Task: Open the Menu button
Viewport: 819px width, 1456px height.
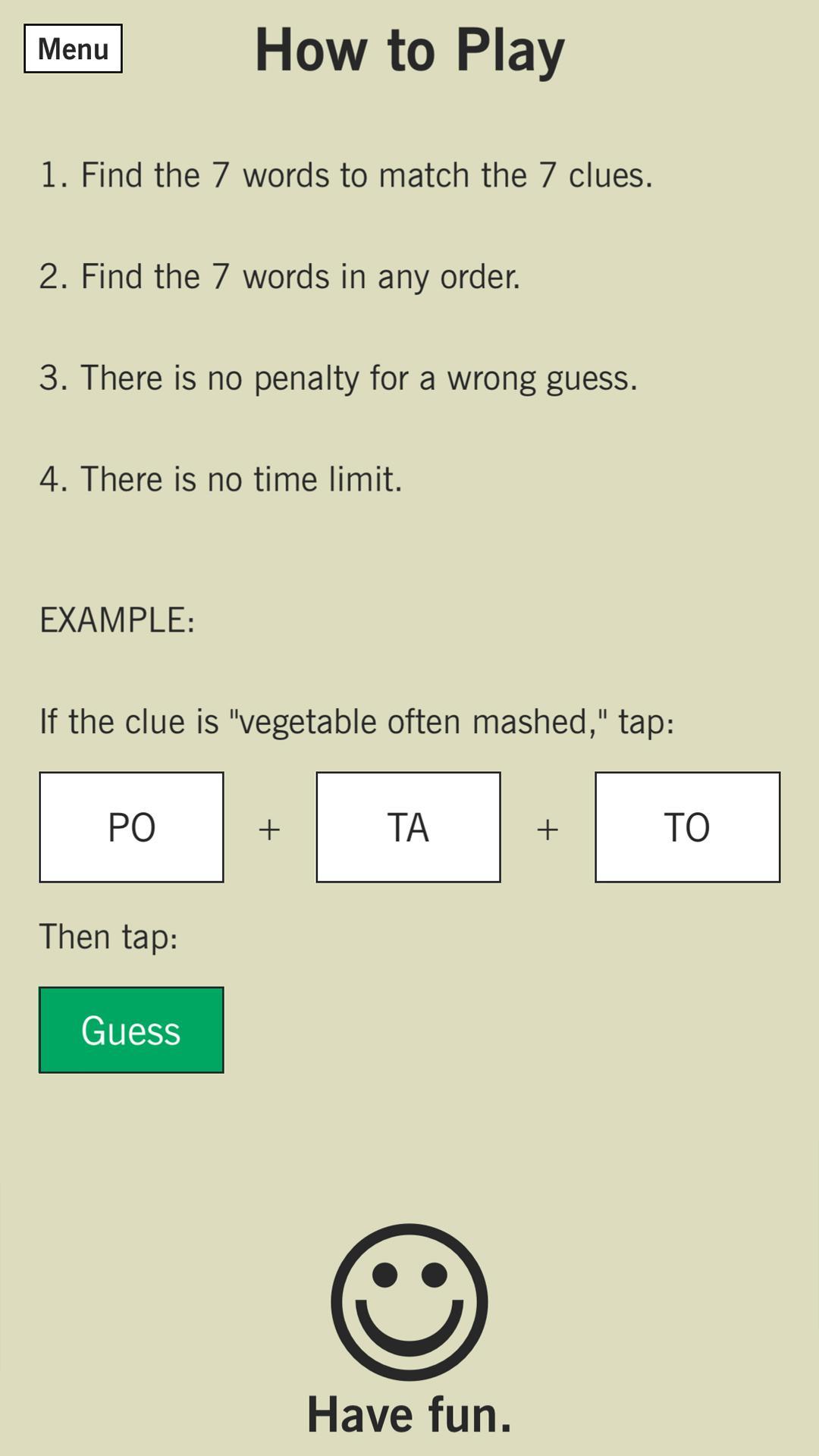Action: 73,49
